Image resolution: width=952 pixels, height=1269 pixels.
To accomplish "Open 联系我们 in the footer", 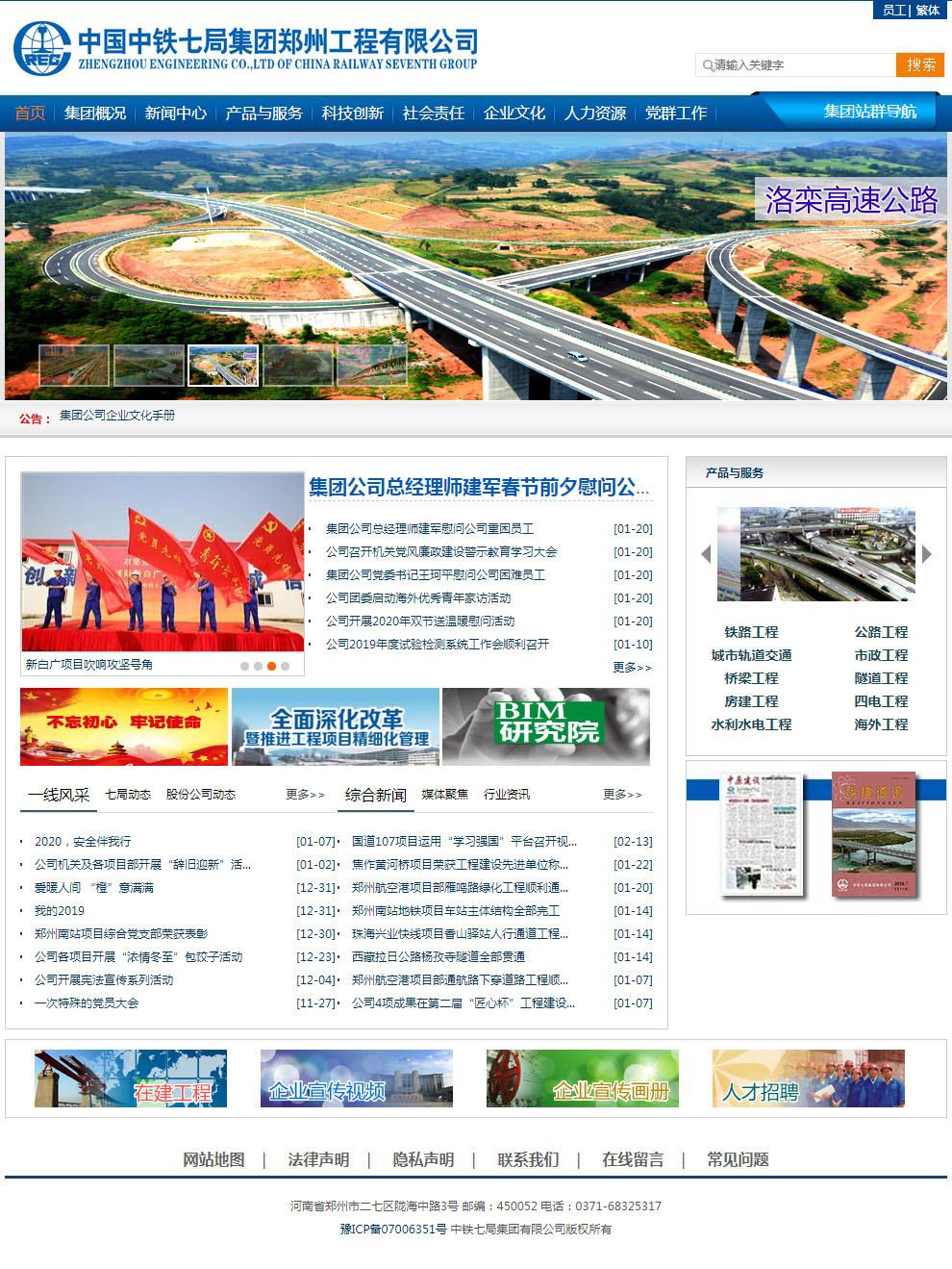I will pos(528,1159).
